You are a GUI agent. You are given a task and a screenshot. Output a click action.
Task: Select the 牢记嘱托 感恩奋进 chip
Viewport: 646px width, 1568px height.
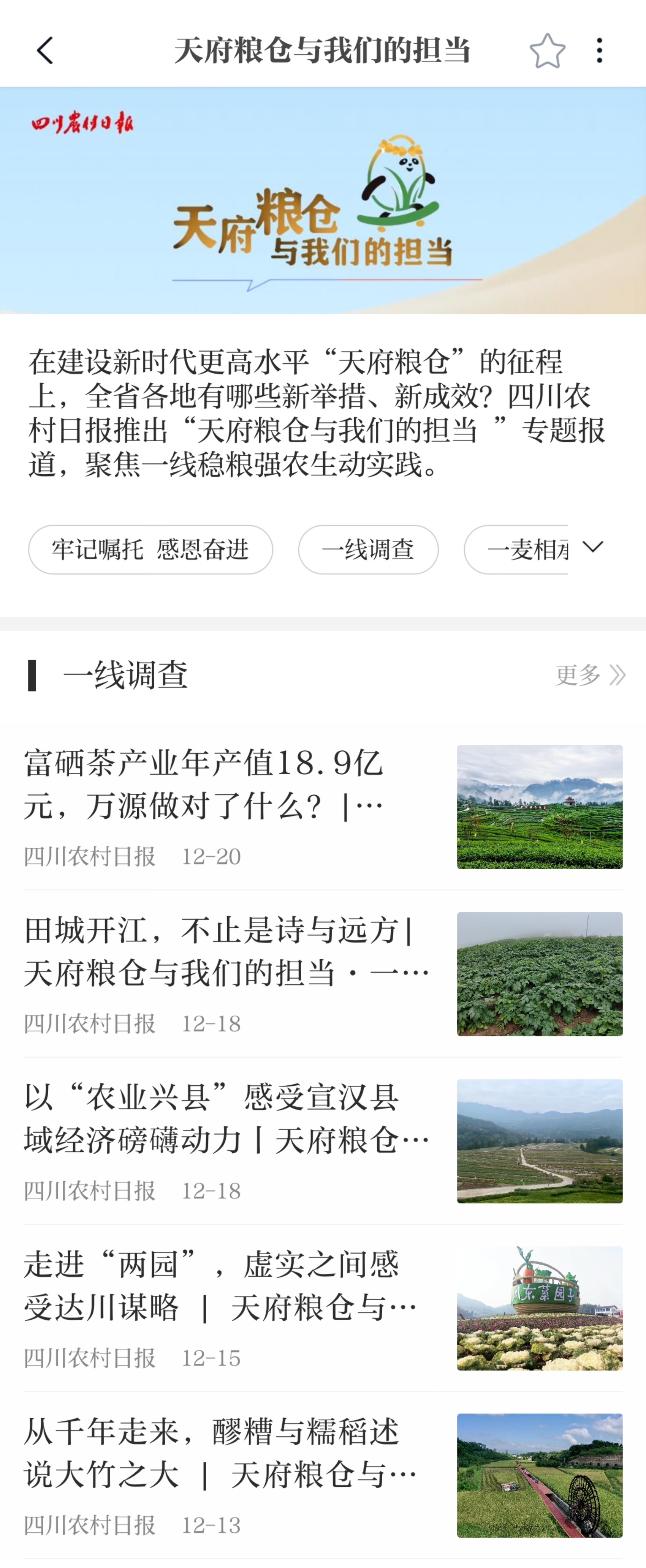coord(150,550)
